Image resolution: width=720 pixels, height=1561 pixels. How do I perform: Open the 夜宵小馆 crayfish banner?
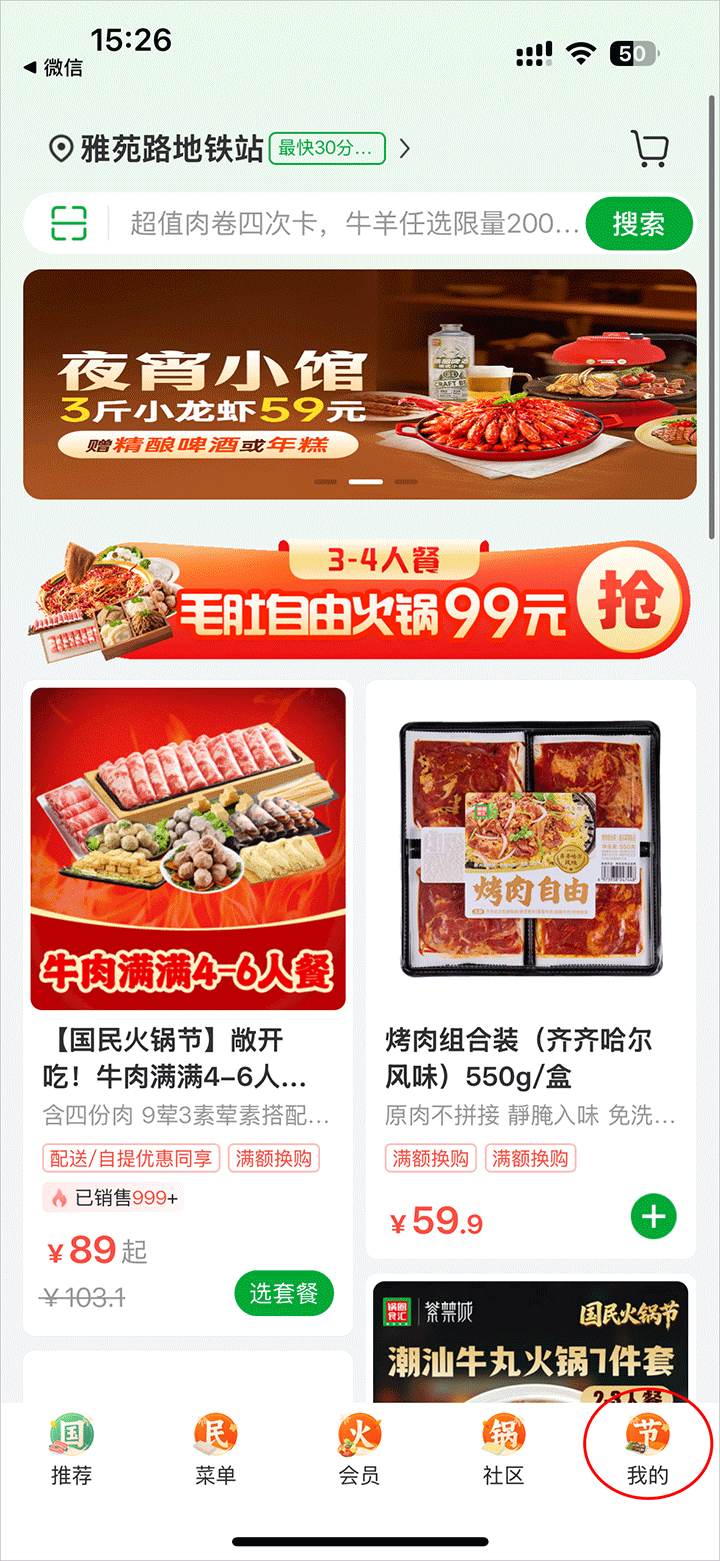click(360, 384)
